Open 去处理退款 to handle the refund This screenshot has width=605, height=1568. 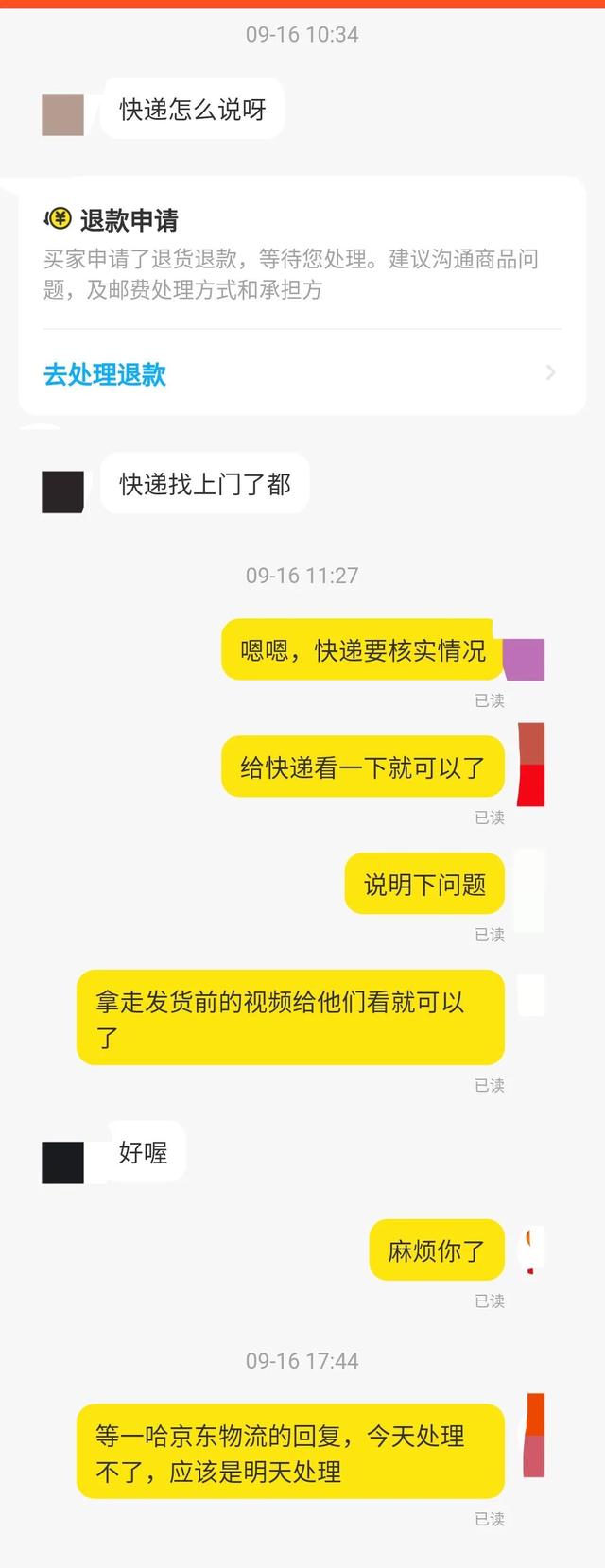(105, 374)
